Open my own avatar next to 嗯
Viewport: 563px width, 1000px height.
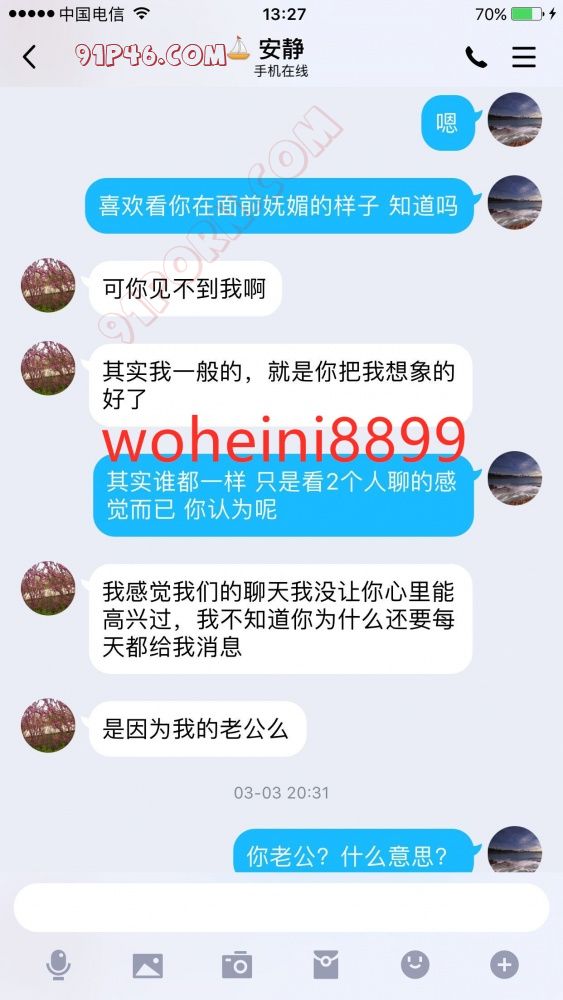click(515, 119)
